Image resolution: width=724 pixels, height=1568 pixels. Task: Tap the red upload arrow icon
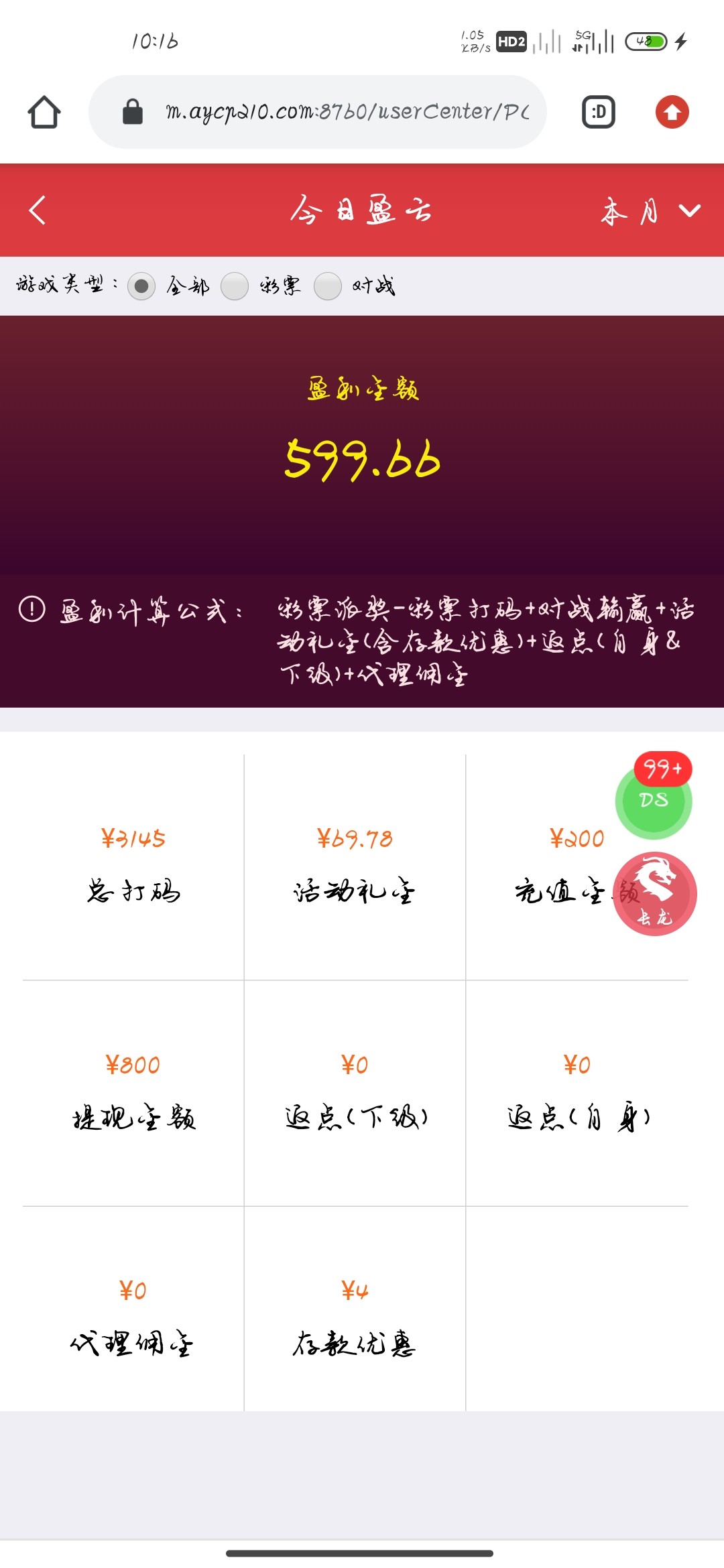(672, 112)
